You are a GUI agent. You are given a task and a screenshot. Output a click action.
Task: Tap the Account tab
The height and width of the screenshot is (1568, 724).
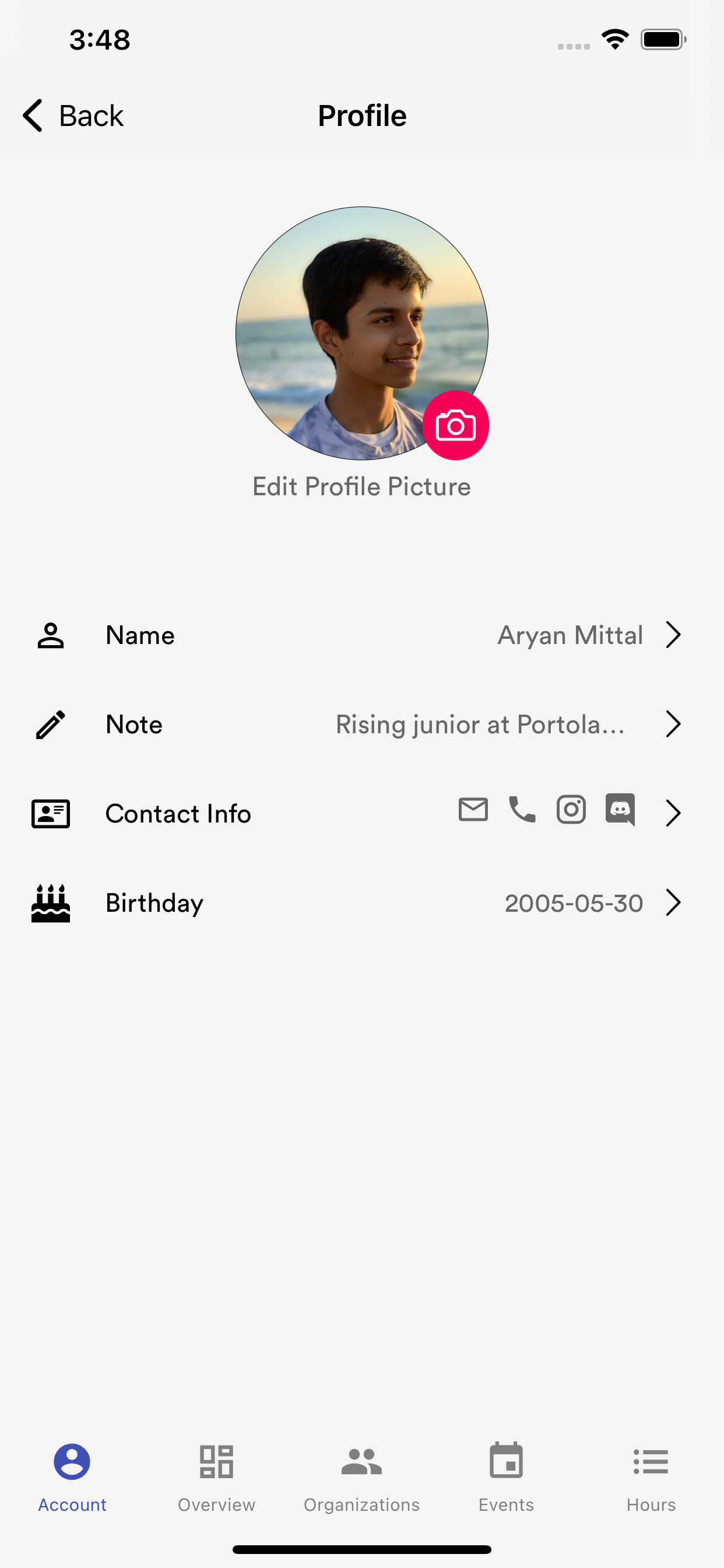click(72, 1476)
